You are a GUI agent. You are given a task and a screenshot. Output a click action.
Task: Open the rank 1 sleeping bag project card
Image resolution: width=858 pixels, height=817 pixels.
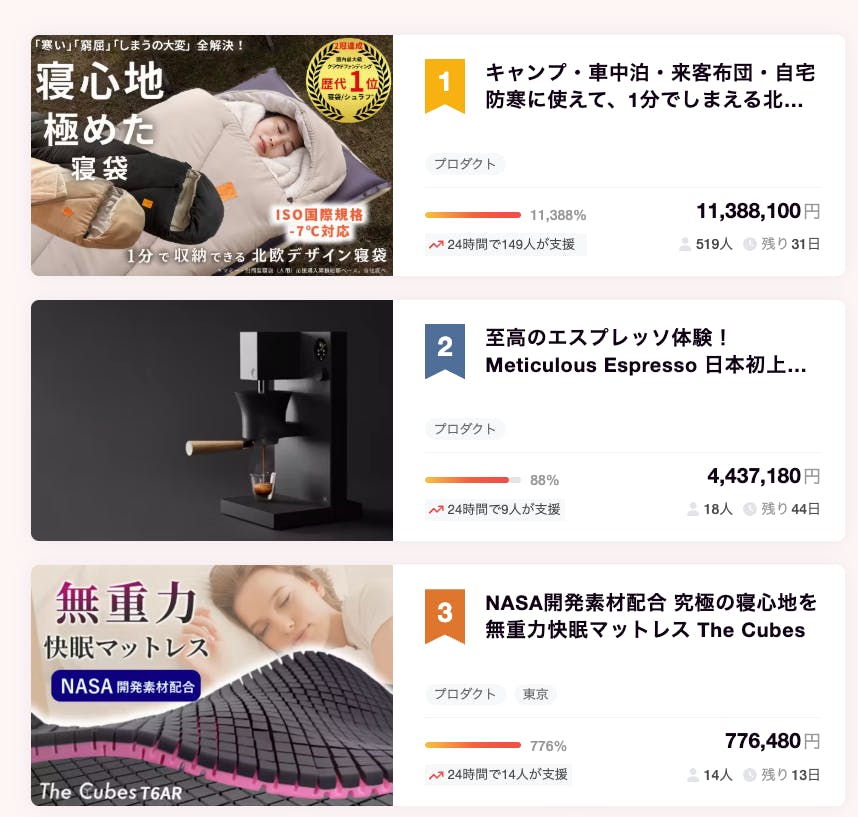point(648,87)
